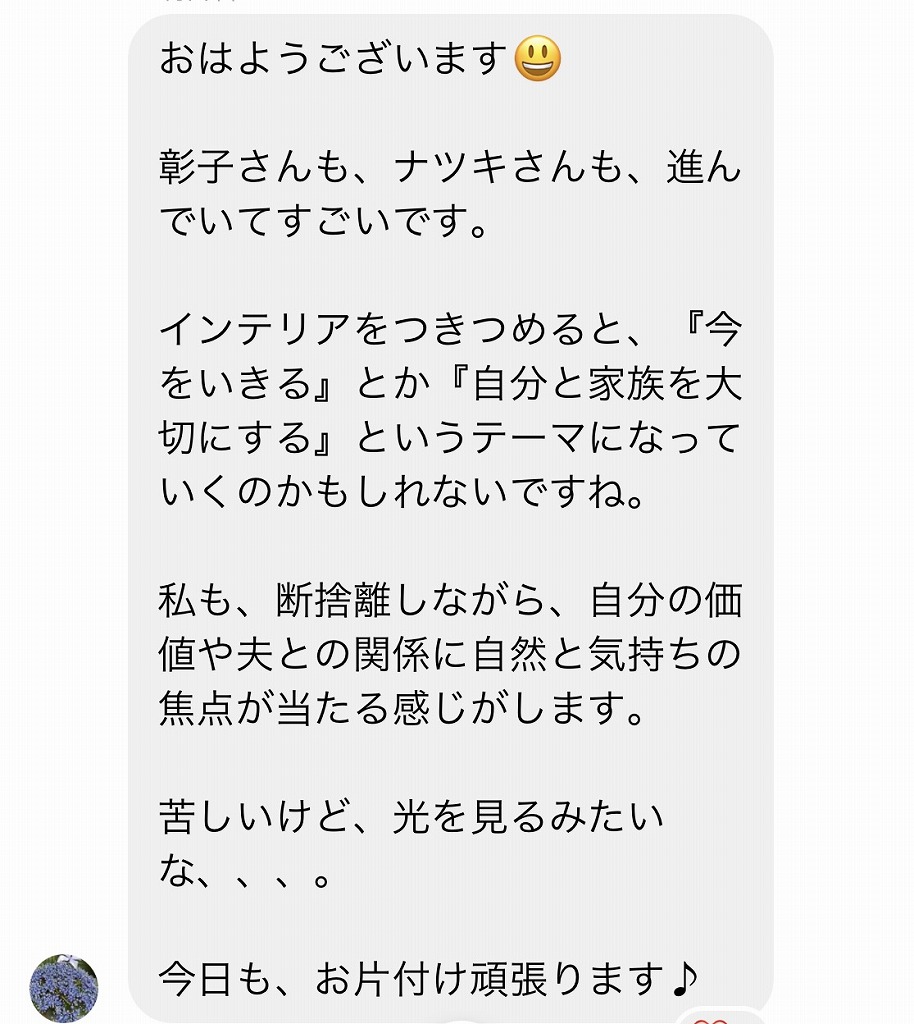The height and width of the screenshot is (1024, 914).
Task: Open the sender's flower profile avatar
Action: coord(64,987)
